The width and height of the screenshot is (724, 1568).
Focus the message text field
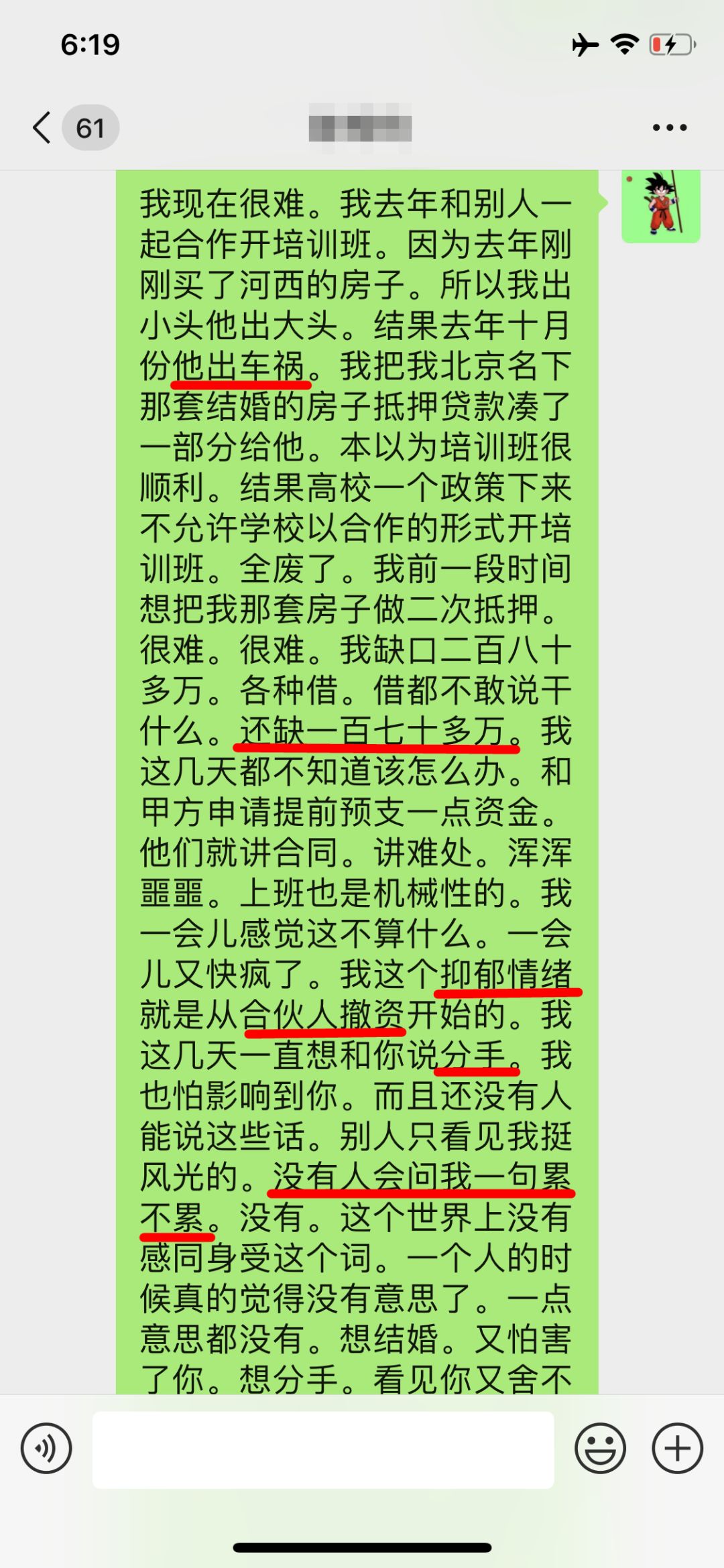coord(323,1449)
